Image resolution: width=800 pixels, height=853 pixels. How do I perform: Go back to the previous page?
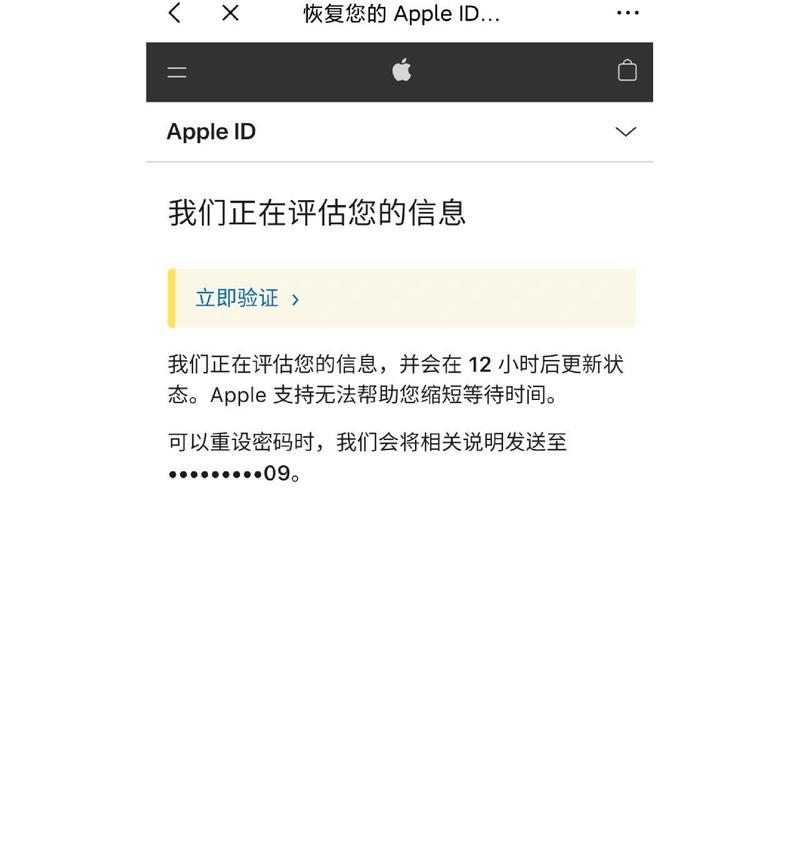point(175,13)
